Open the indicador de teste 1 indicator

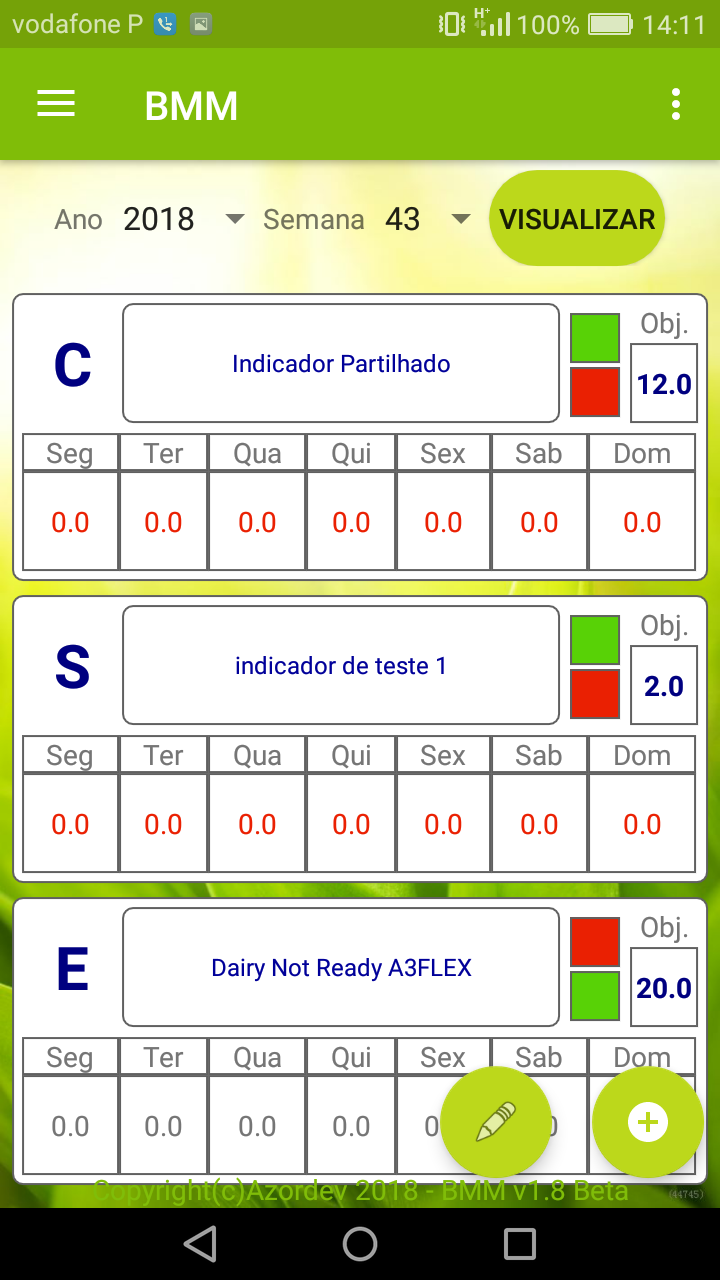341,666
